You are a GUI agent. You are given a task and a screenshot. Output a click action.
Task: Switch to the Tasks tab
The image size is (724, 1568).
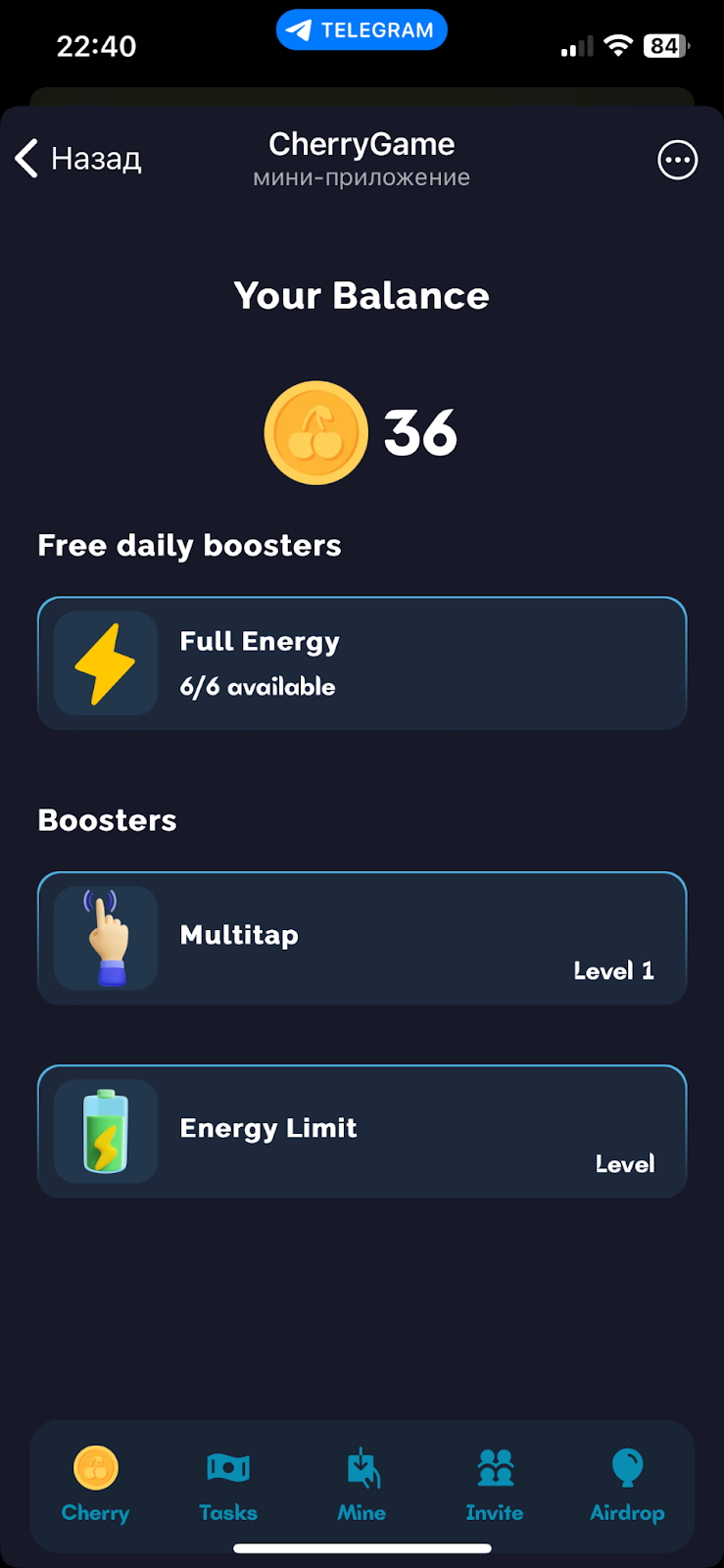228,1484
